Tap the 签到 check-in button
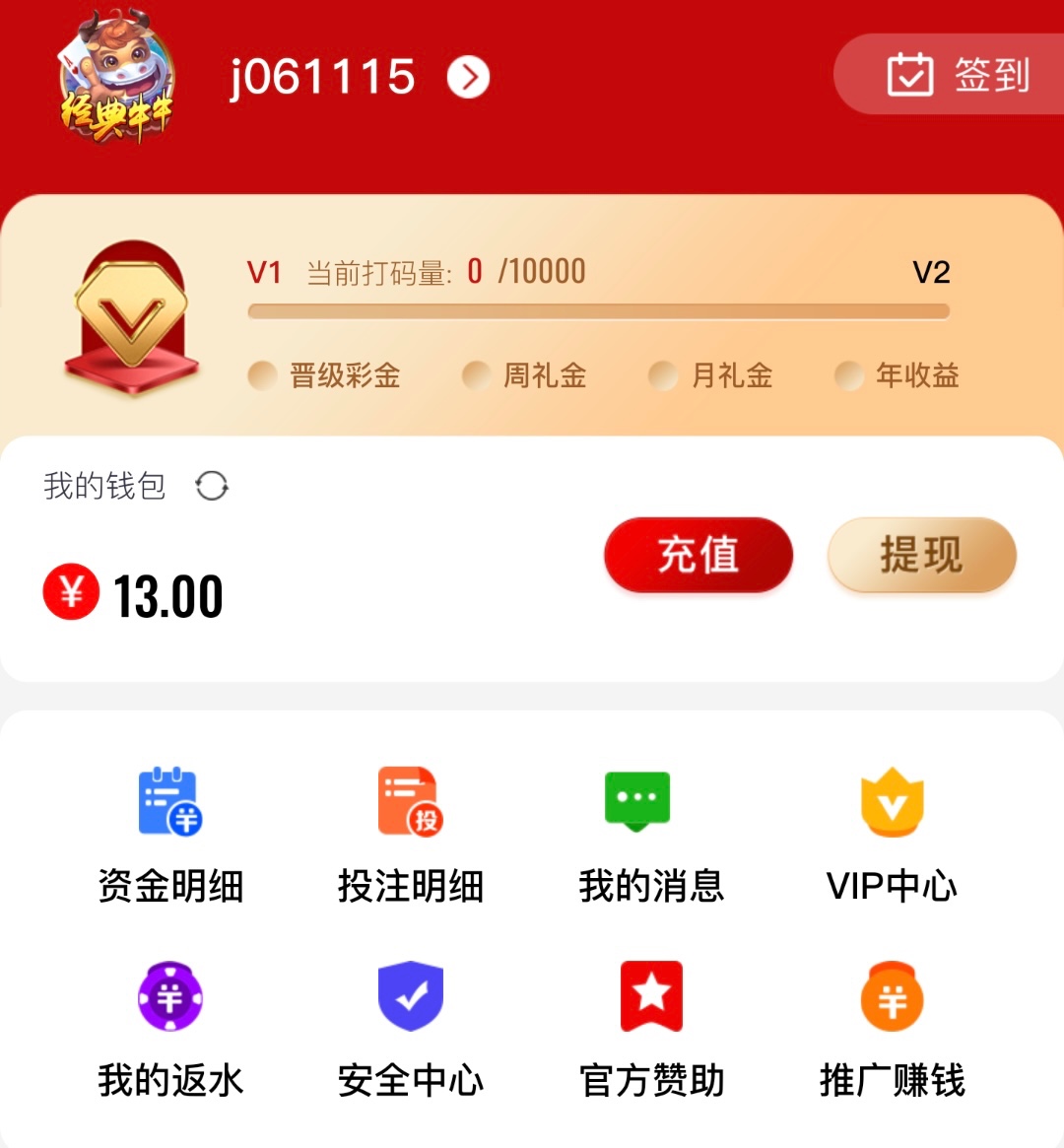The width and height of the screenshot is (1064, 1148). [957, 75]
